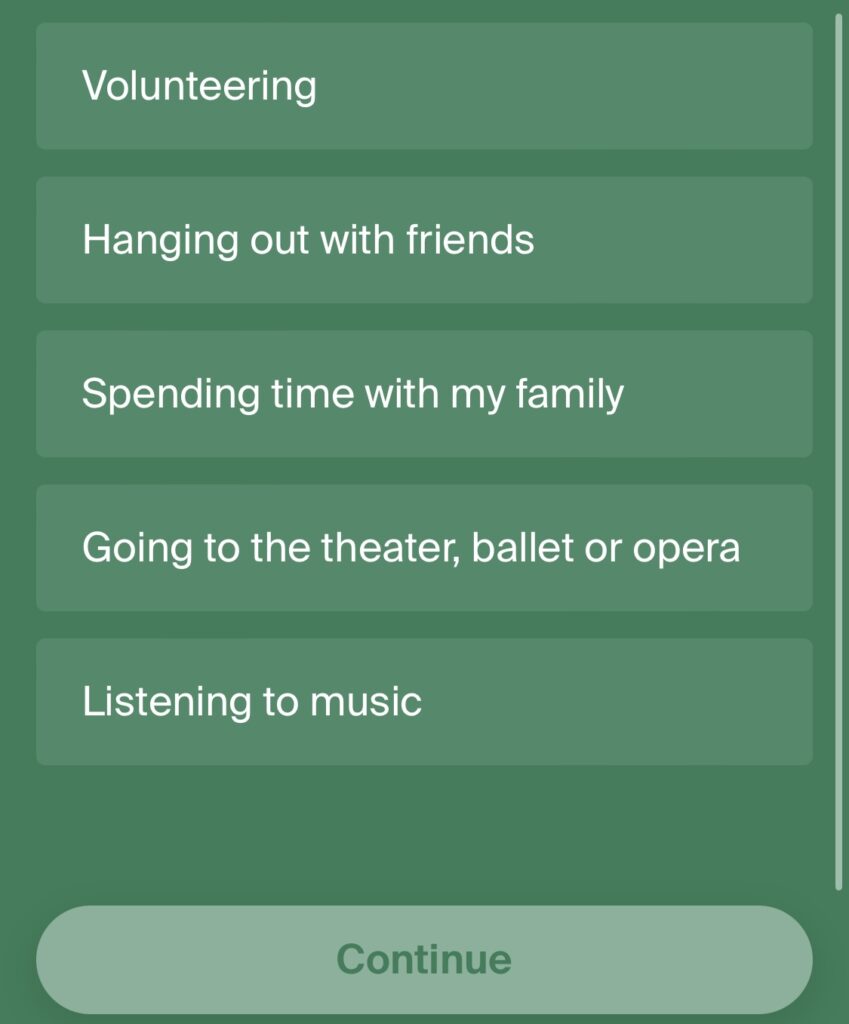This screenshot has height=1024, width=849.
Task: Choose Listening to music
Action: tap(424, 702)
